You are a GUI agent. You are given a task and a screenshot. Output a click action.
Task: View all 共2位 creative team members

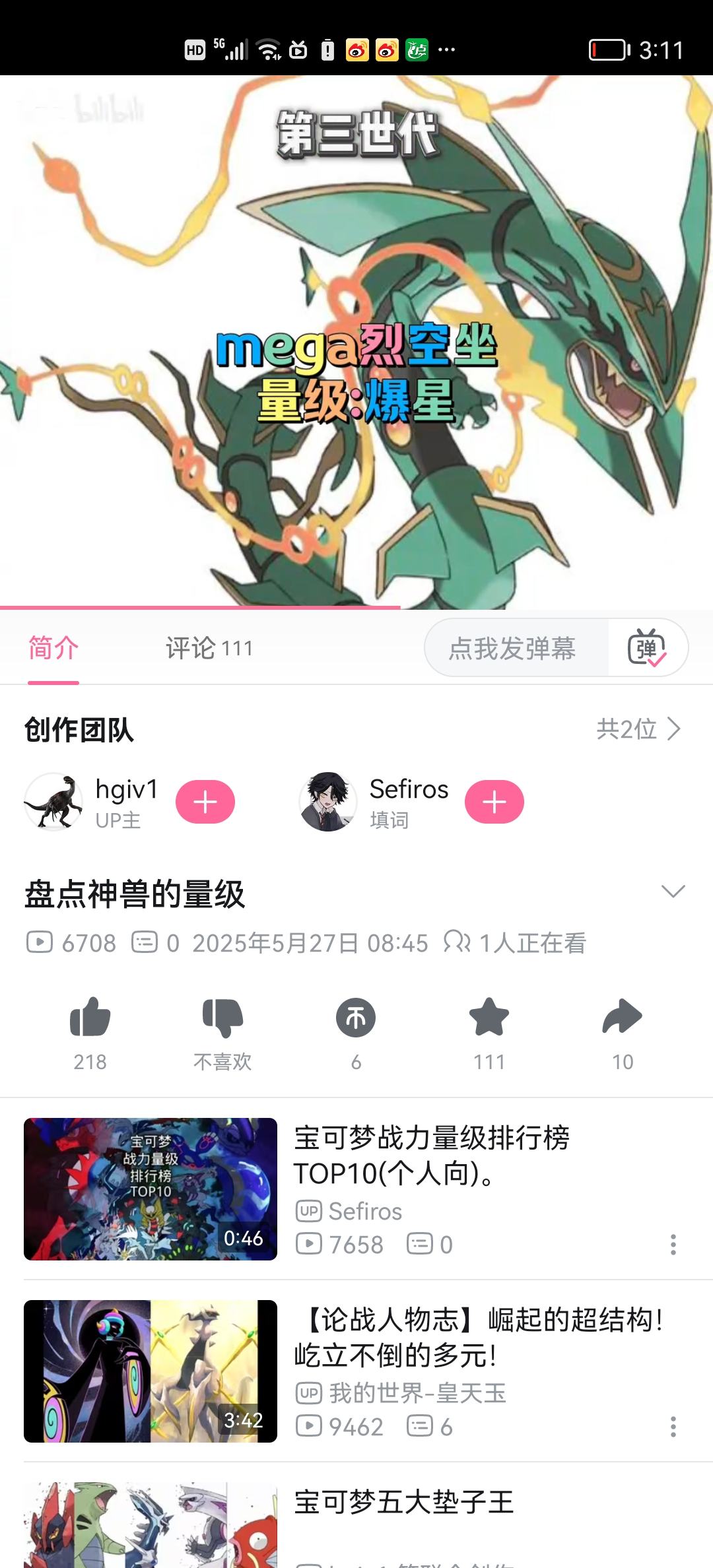pyautogui.click(x=638, y=729)
